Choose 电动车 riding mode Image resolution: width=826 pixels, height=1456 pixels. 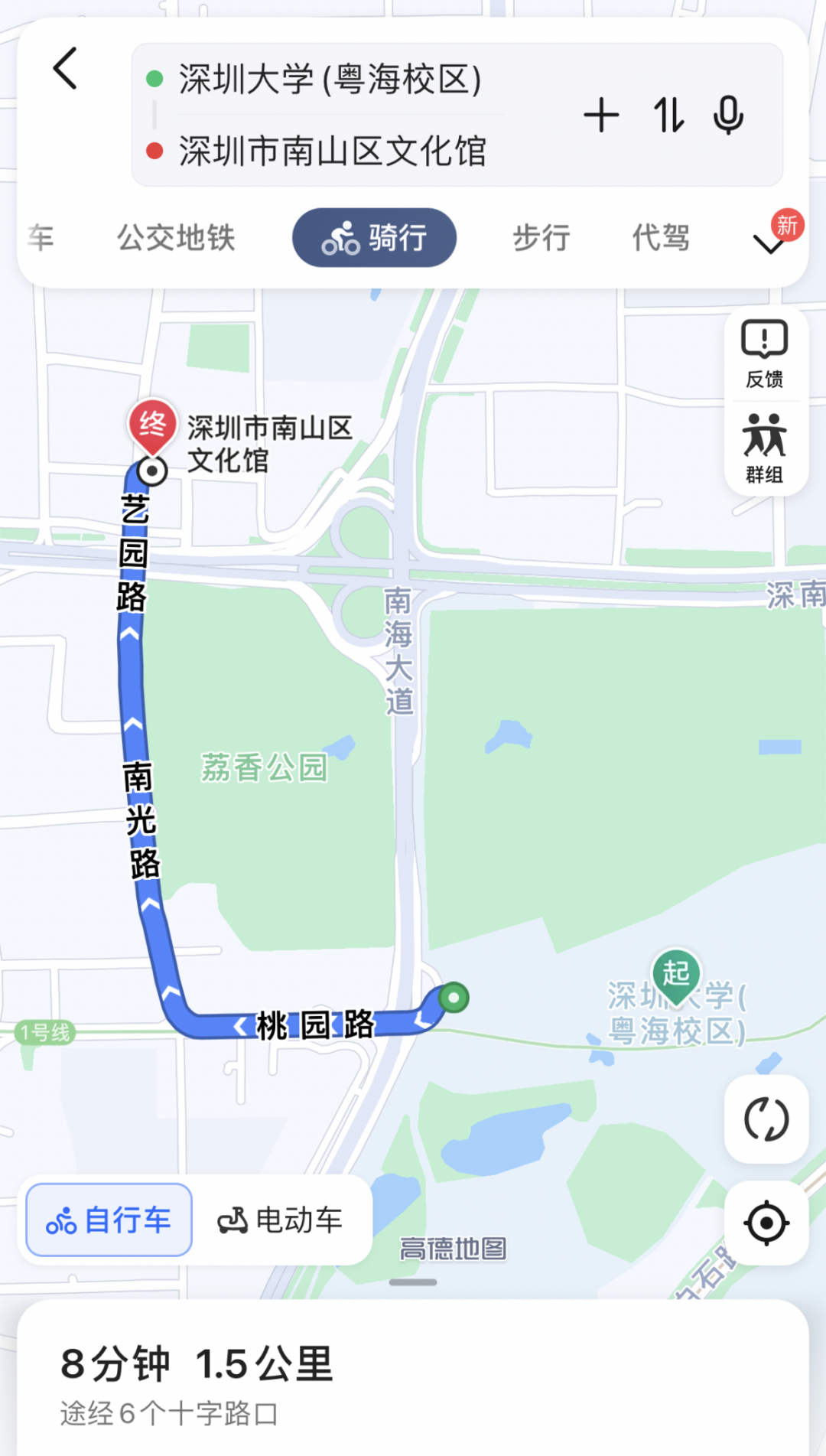point(281,1220)
